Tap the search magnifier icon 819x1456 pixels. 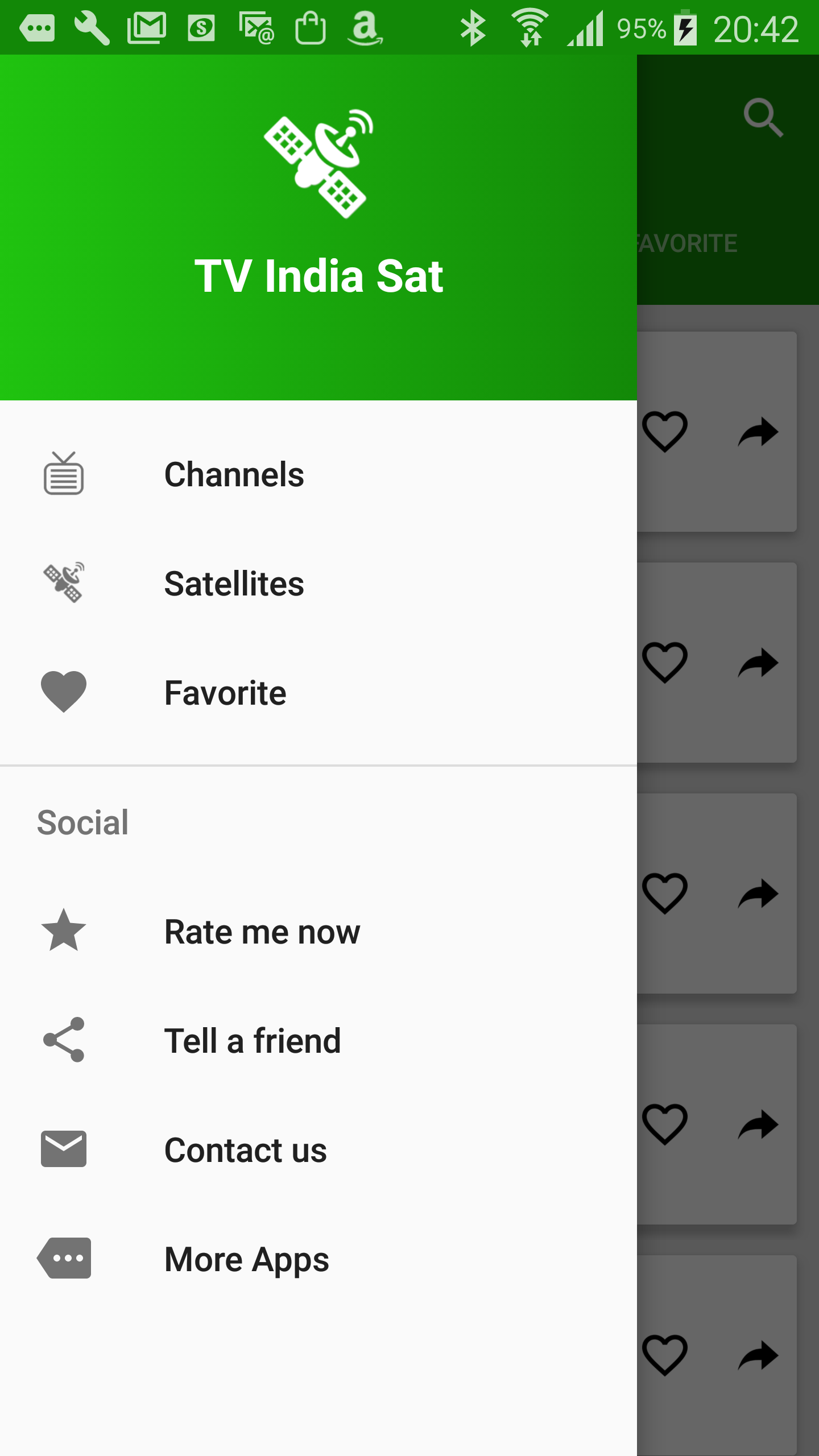(x=763, y=118)
